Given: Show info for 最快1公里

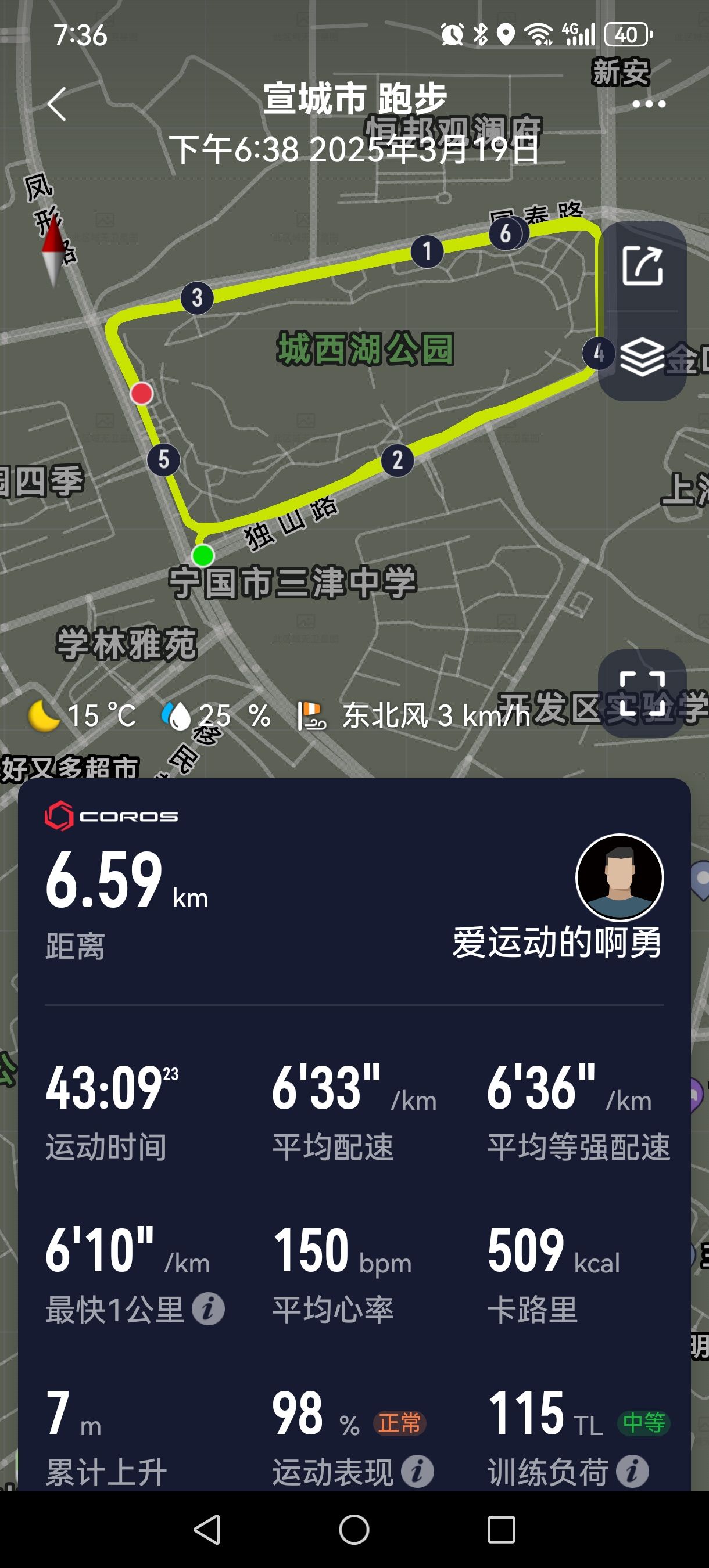Looking at the screenshot, I should tap(208, 1310).
